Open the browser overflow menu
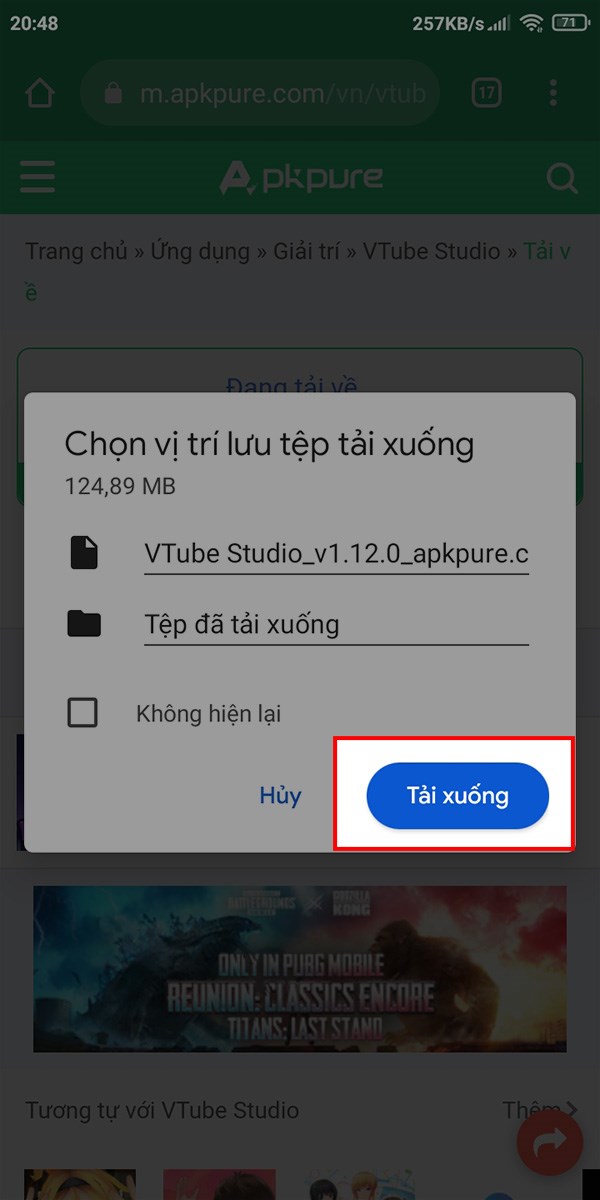600x1200 pixels. point(553,94)
